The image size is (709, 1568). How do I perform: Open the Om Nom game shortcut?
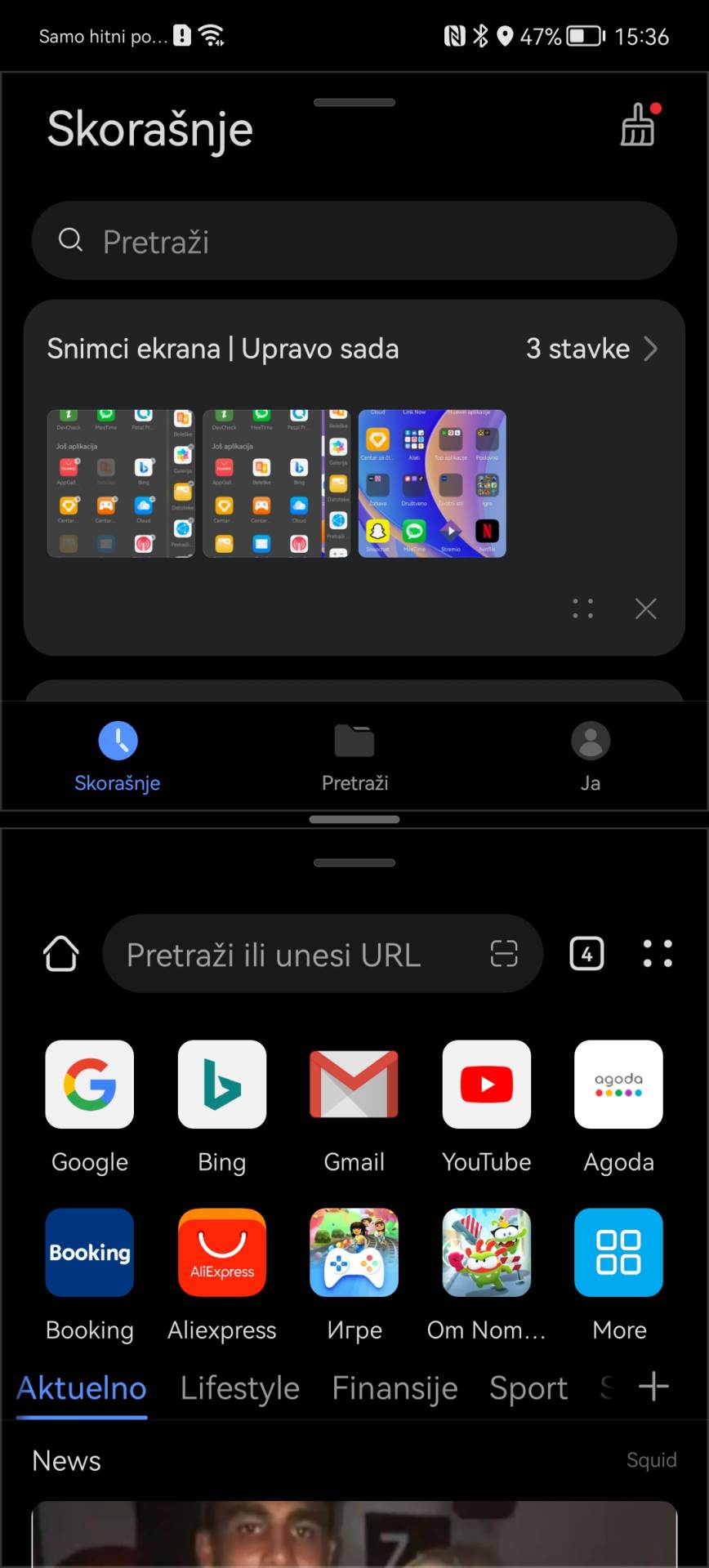pyautogui.click(x=486, y=1253)
